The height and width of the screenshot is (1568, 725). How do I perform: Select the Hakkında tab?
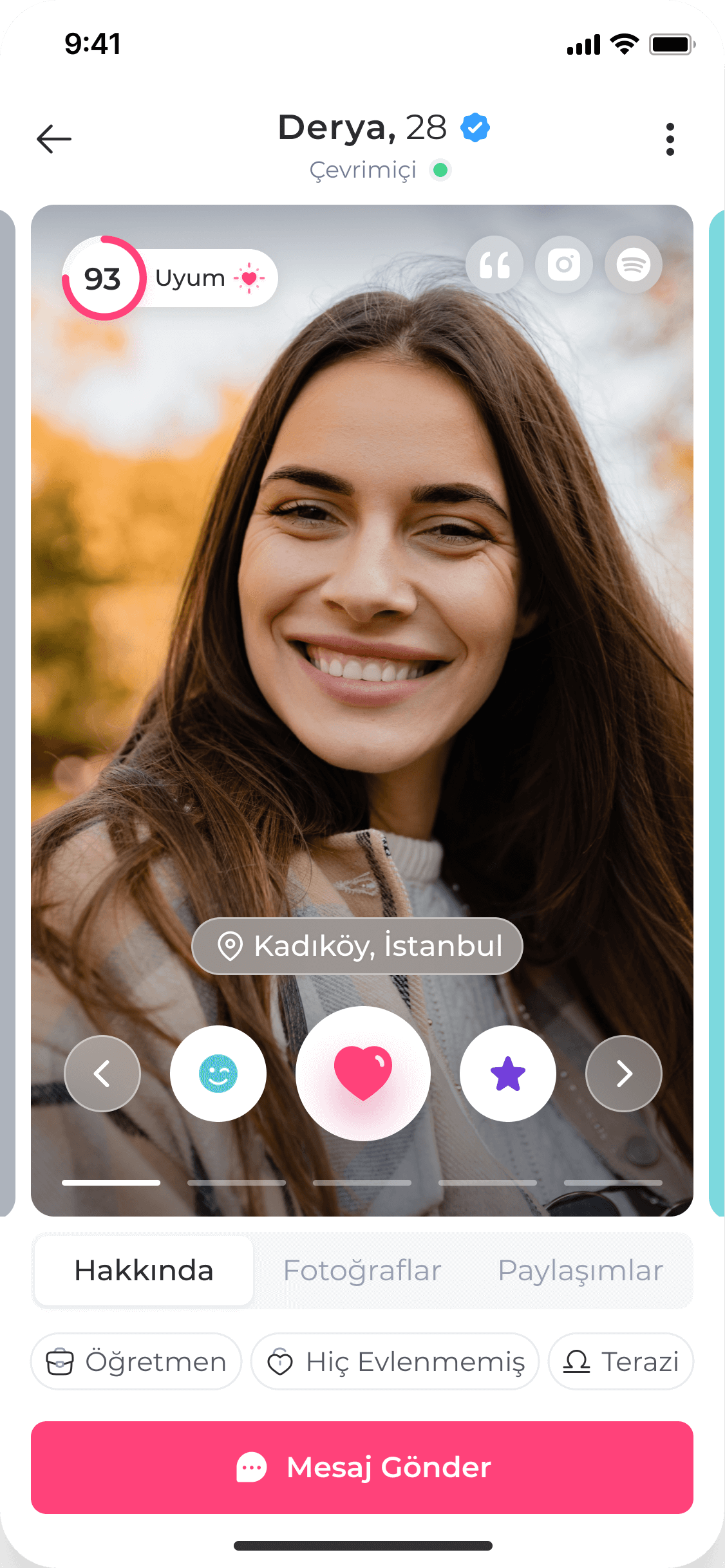tap(144, 1271)
